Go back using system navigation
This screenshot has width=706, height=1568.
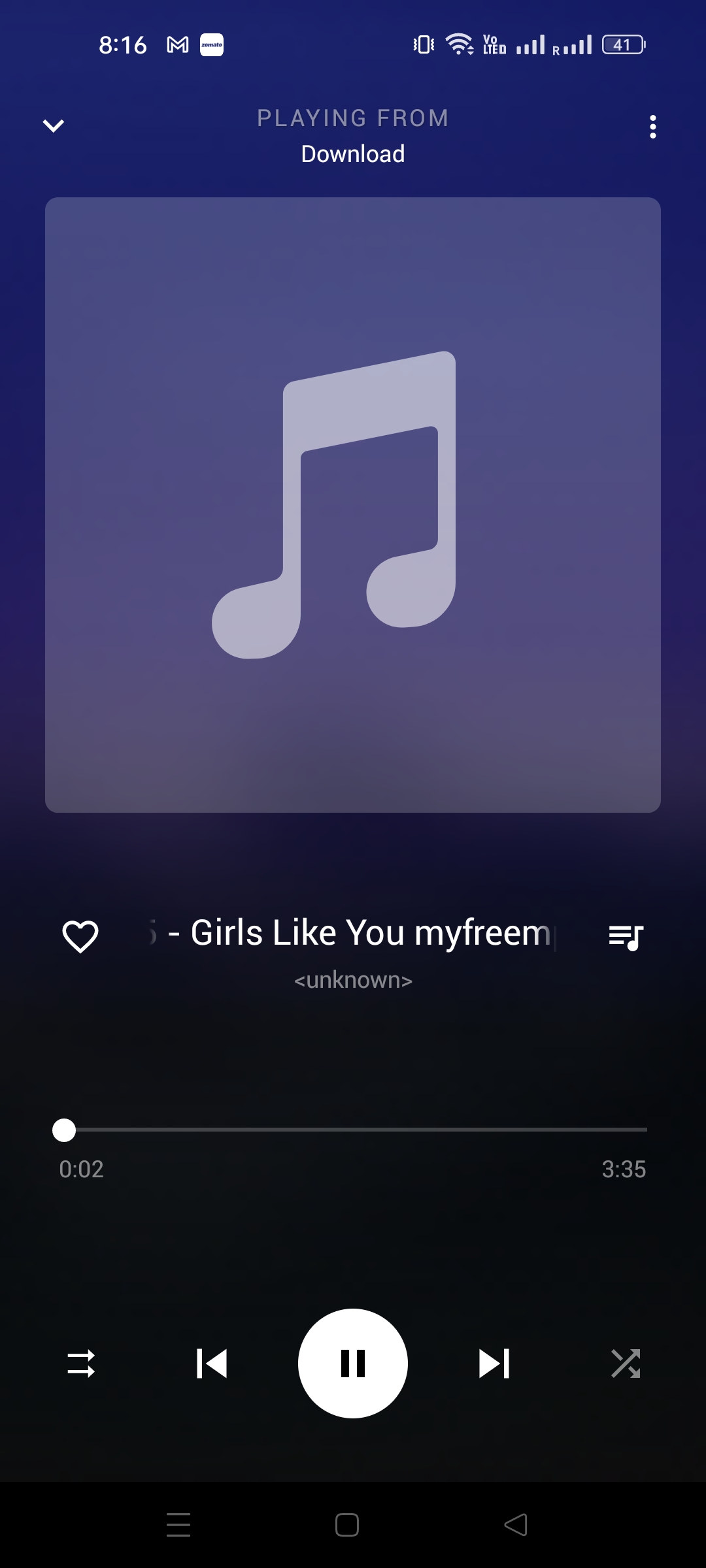(x=516, y=1525)
